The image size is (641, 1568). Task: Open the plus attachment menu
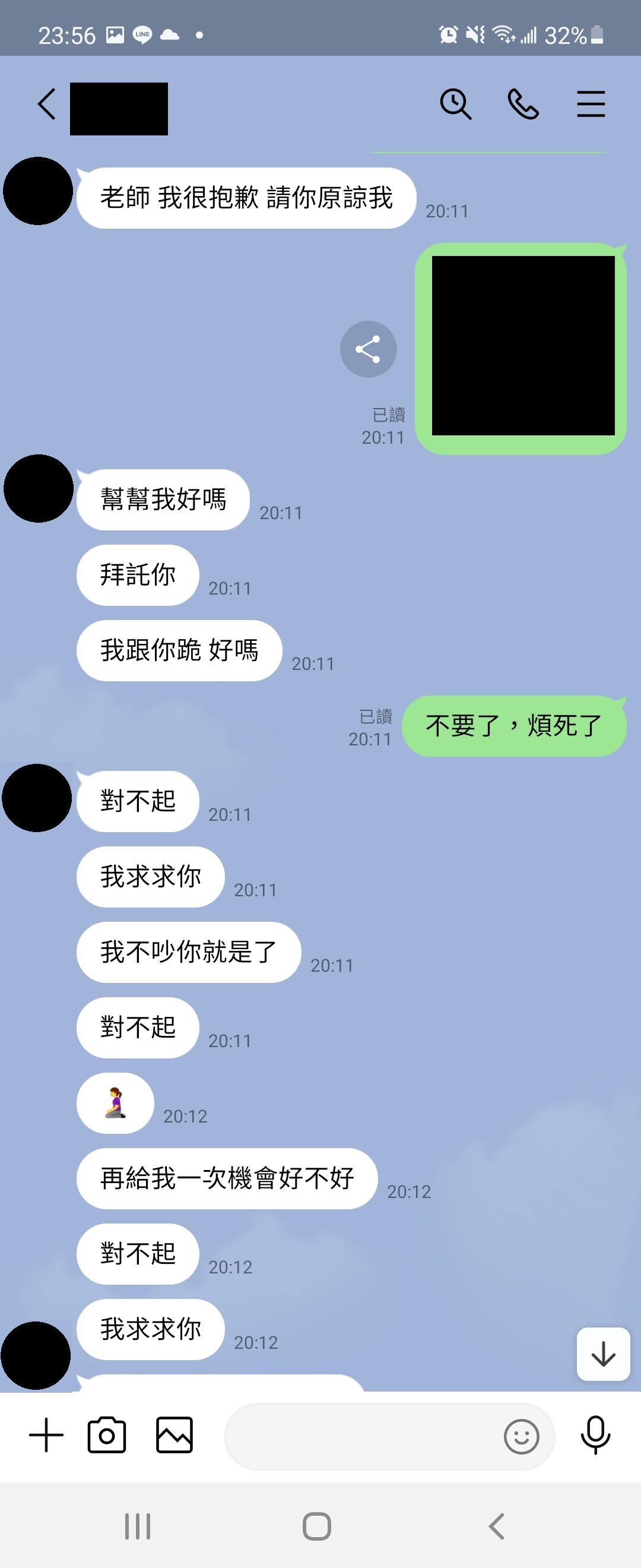46,1436
